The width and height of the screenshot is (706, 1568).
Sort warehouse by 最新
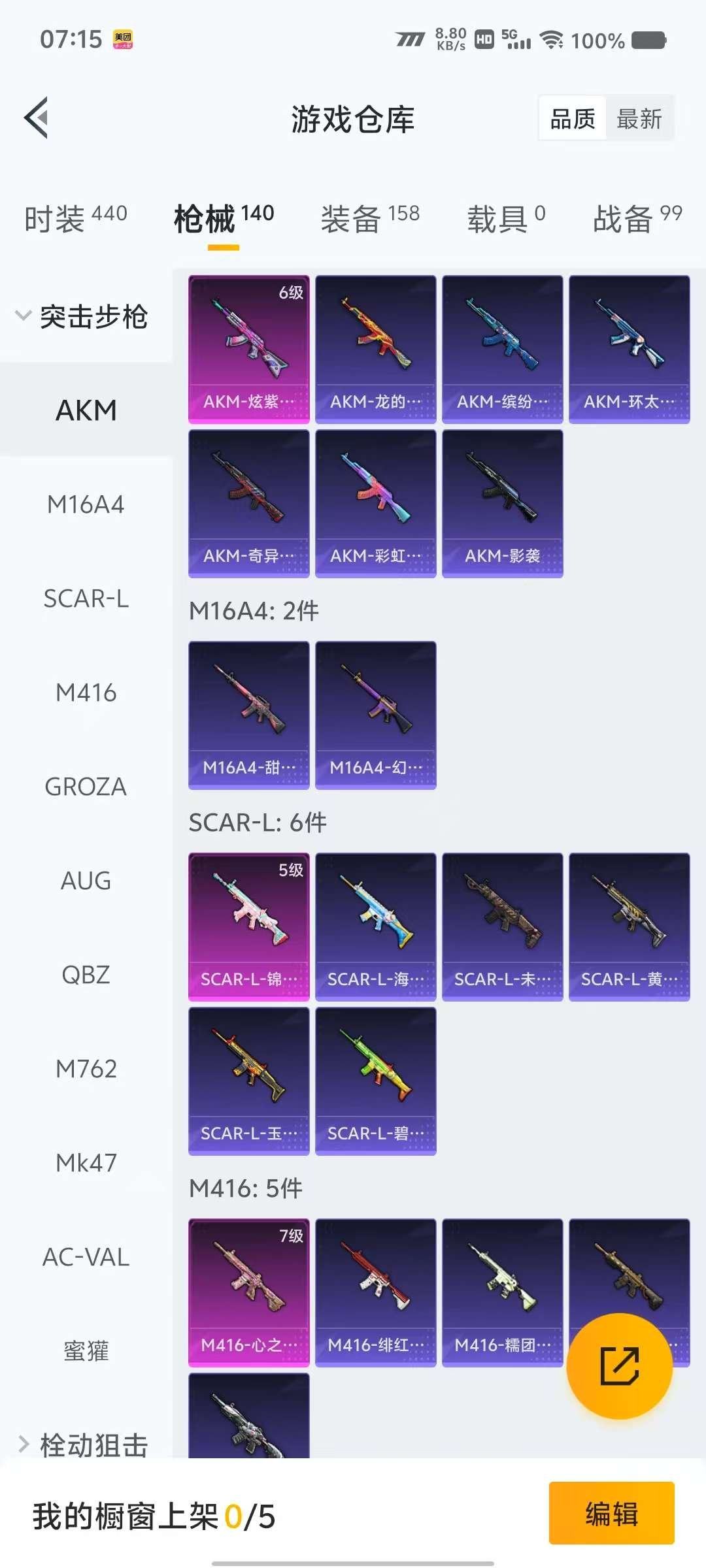(639, 119)
